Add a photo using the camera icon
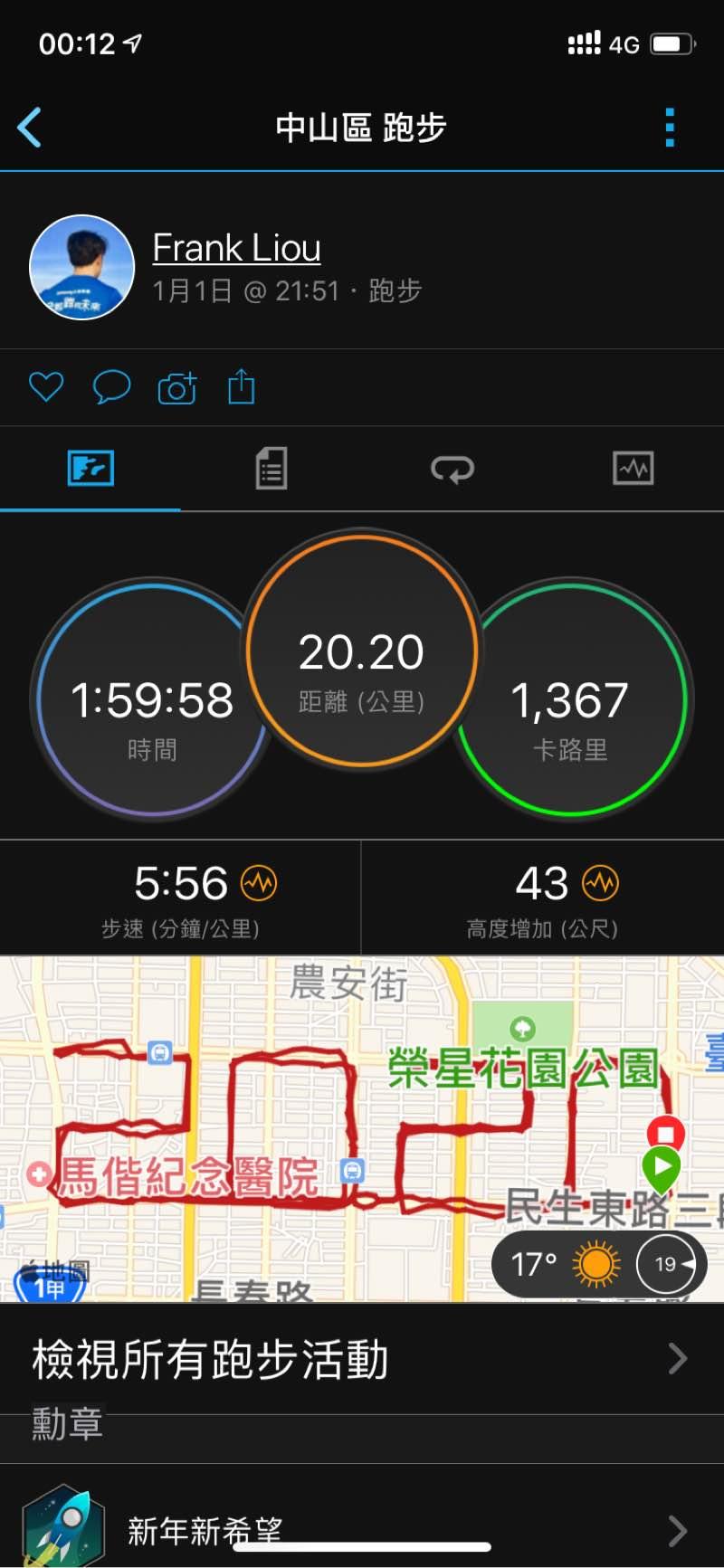The height and width of the screenshot is (1568, 724). click(x=177, y=387)
